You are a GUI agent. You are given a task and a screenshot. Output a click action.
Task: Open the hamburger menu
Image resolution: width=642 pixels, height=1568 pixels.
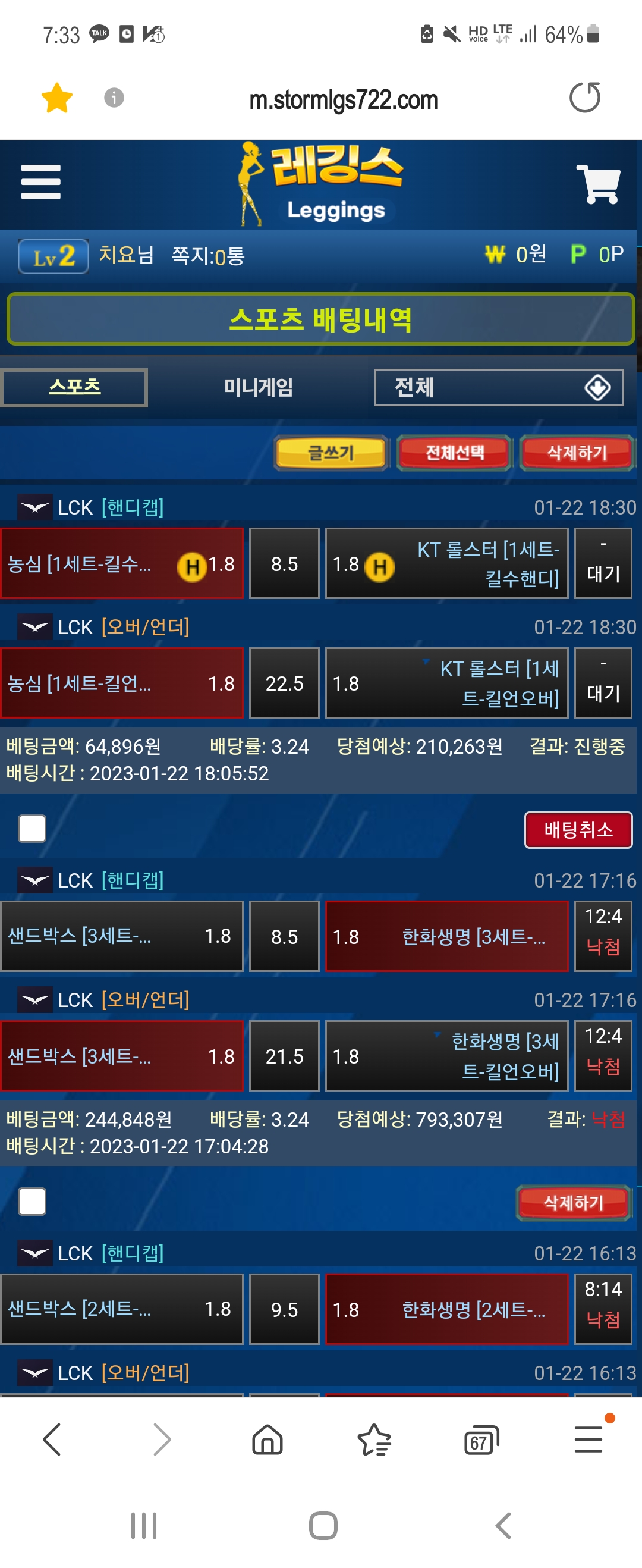point(41,181)
